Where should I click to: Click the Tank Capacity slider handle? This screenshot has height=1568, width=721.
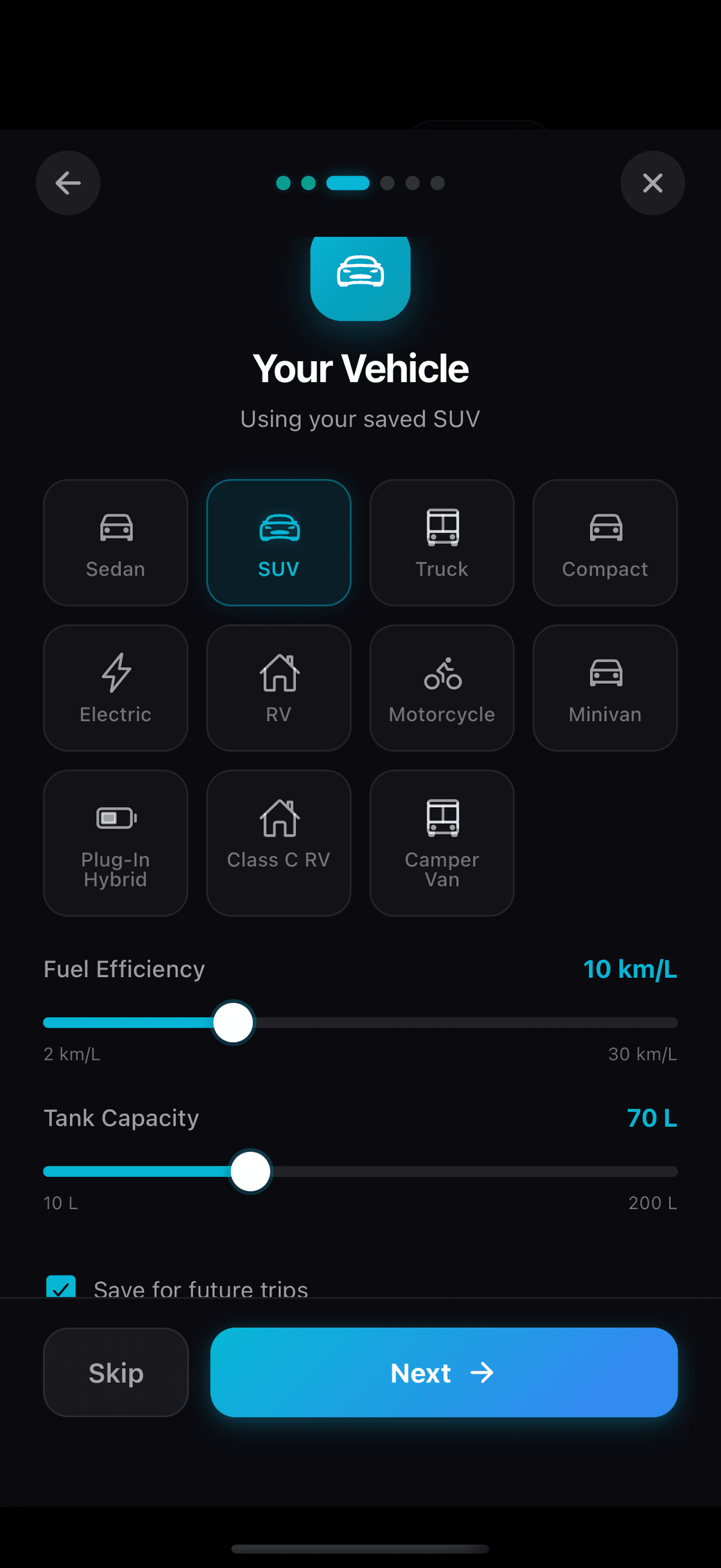point(249,1171)
